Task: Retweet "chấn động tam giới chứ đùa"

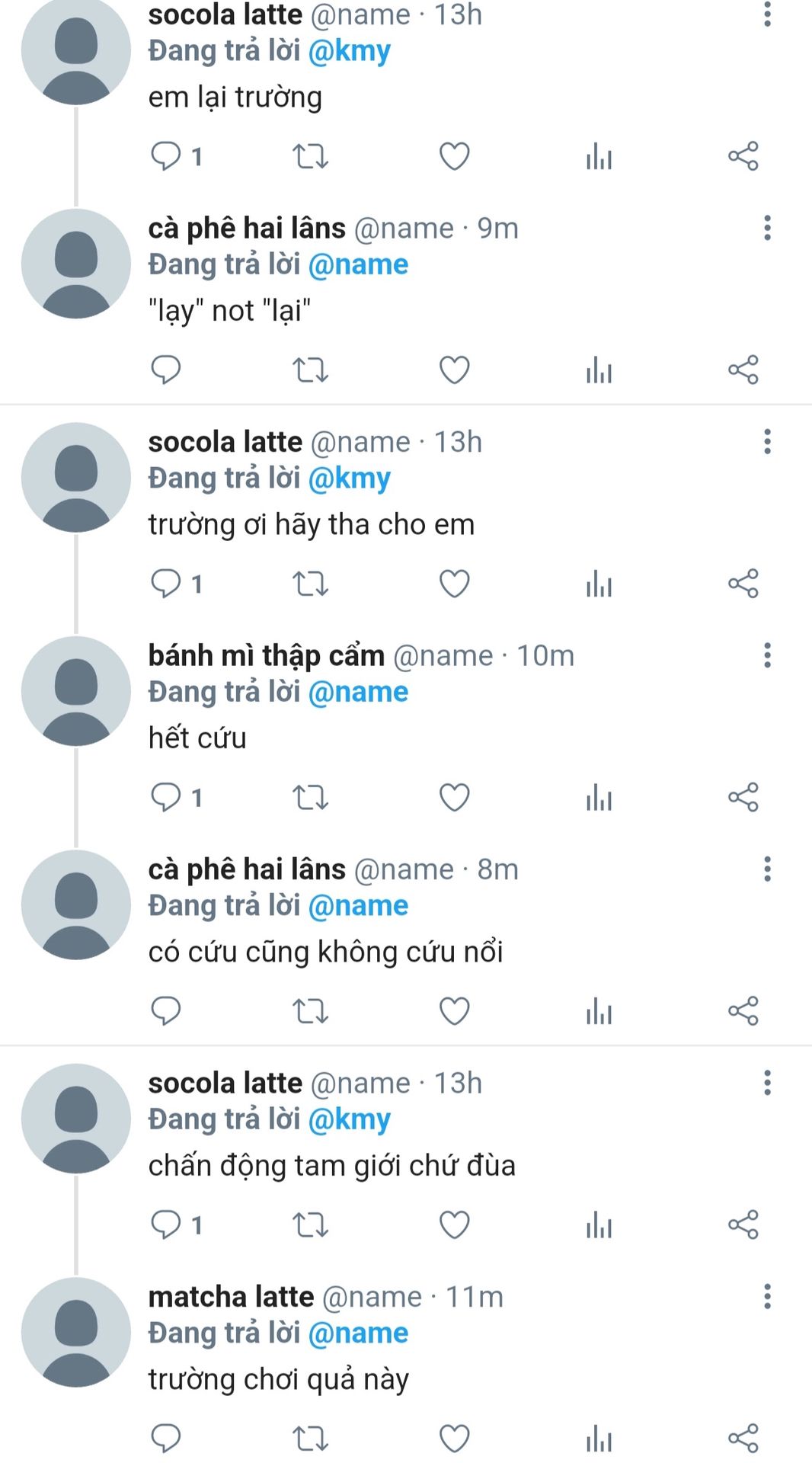Action: click(x=310, y=1225)
